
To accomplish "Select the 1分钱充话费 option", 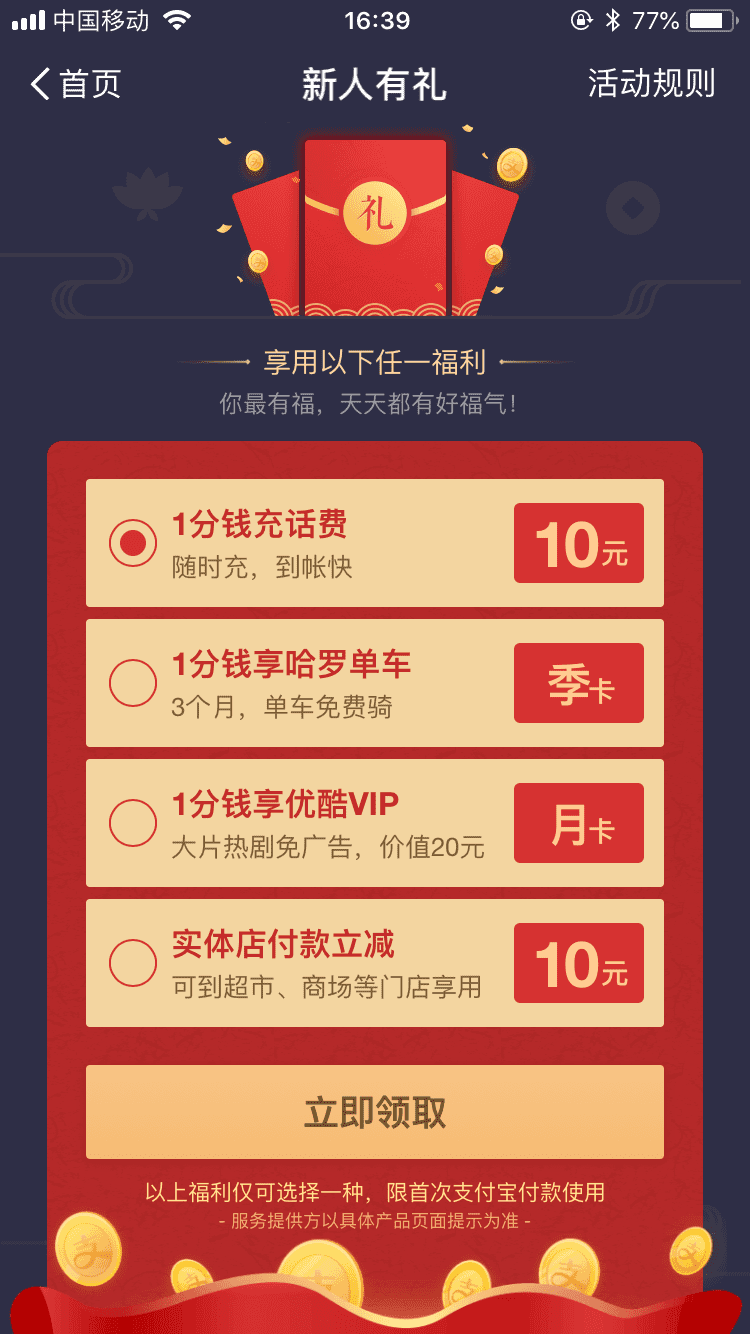I will pos(133,543).
